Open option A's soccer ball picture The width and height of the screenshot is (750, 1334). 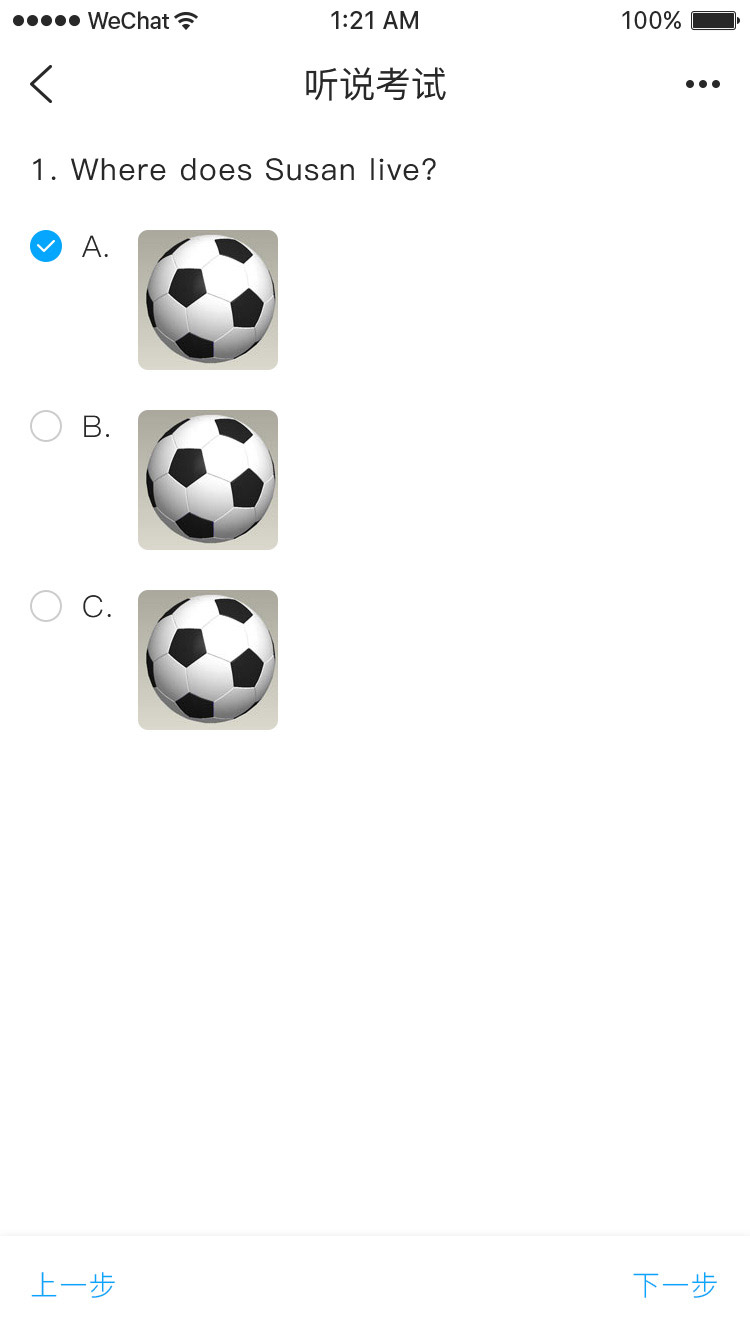coord(208,300)
